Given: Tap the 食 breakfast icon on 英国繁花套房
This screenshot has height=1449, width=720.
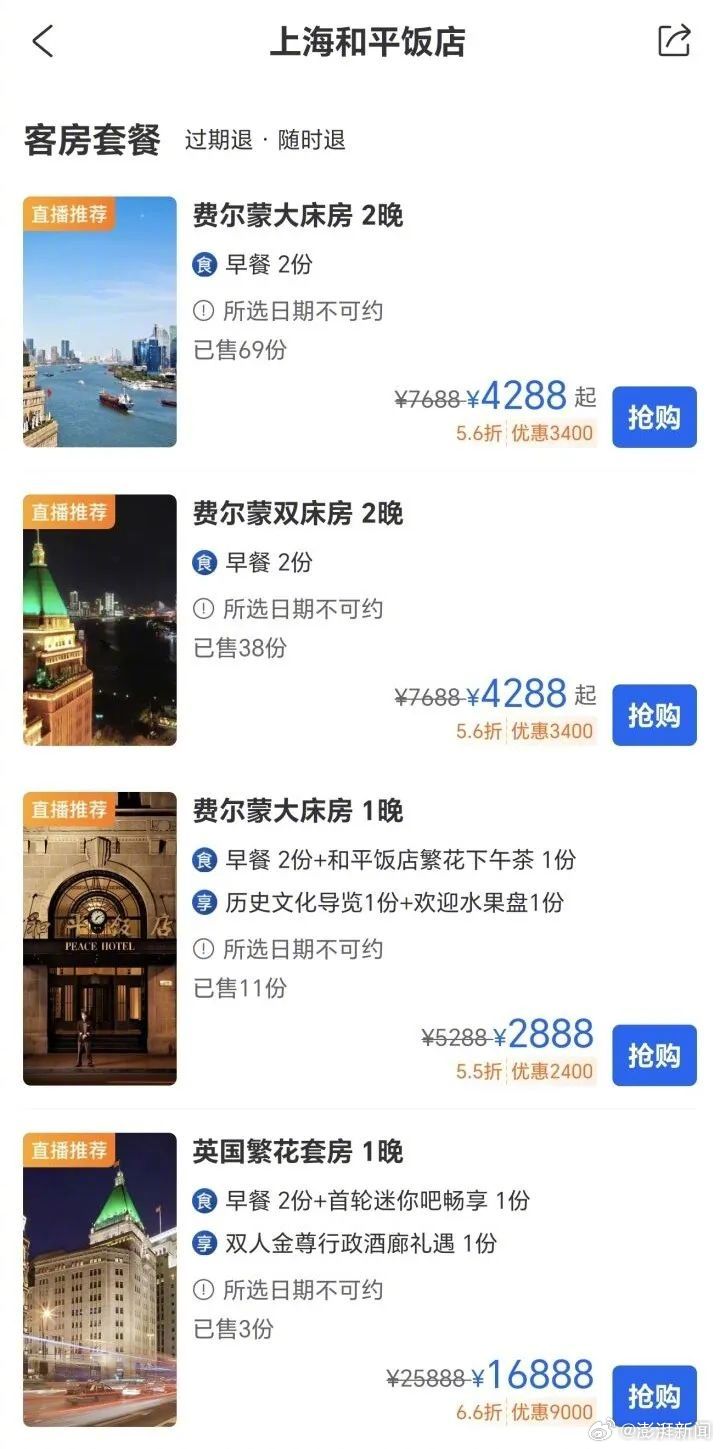Looking at the screenshot, I should (x=204, y=1201).
